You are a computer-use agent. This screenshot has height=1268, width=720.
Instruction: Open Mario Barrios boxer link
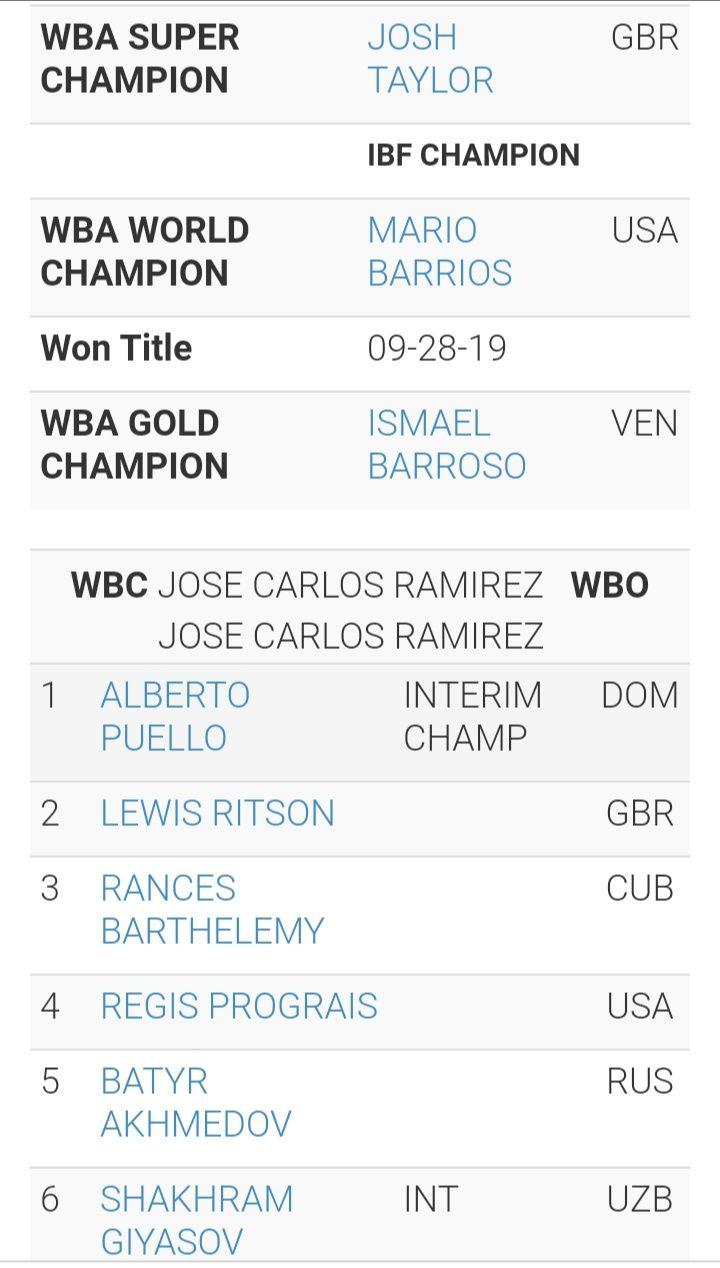coord(439,252)
